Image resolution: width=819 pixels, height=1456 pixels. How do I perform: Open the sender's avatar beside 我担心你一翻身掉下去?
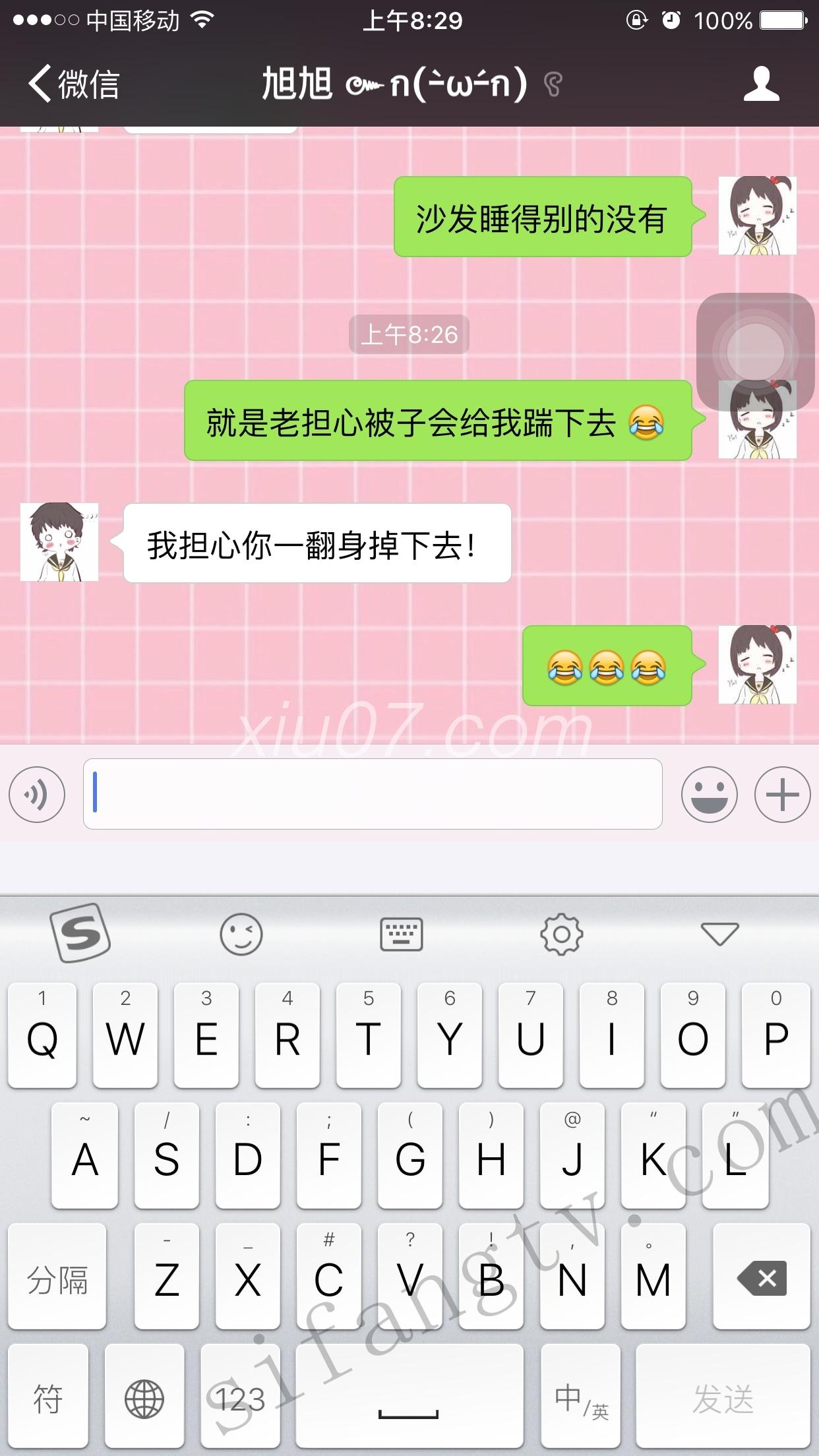coord(59,542)
